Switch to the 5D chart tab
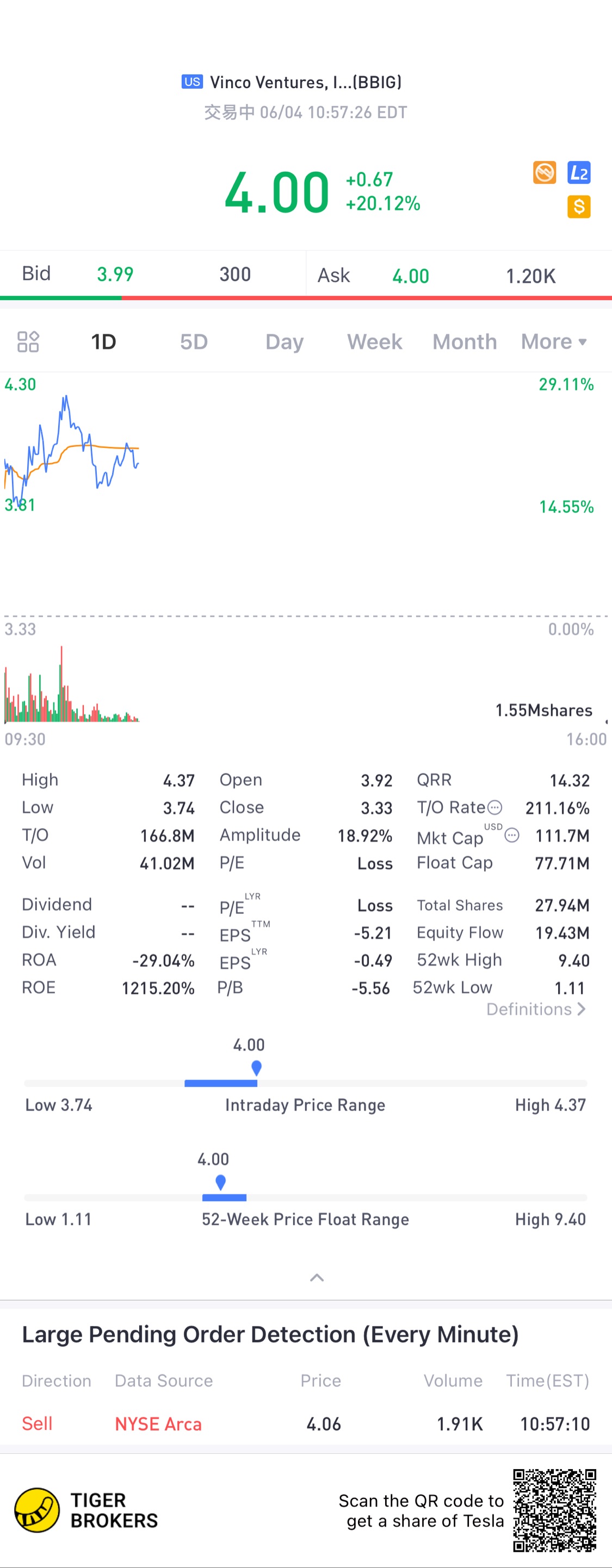 pos(194,342)
